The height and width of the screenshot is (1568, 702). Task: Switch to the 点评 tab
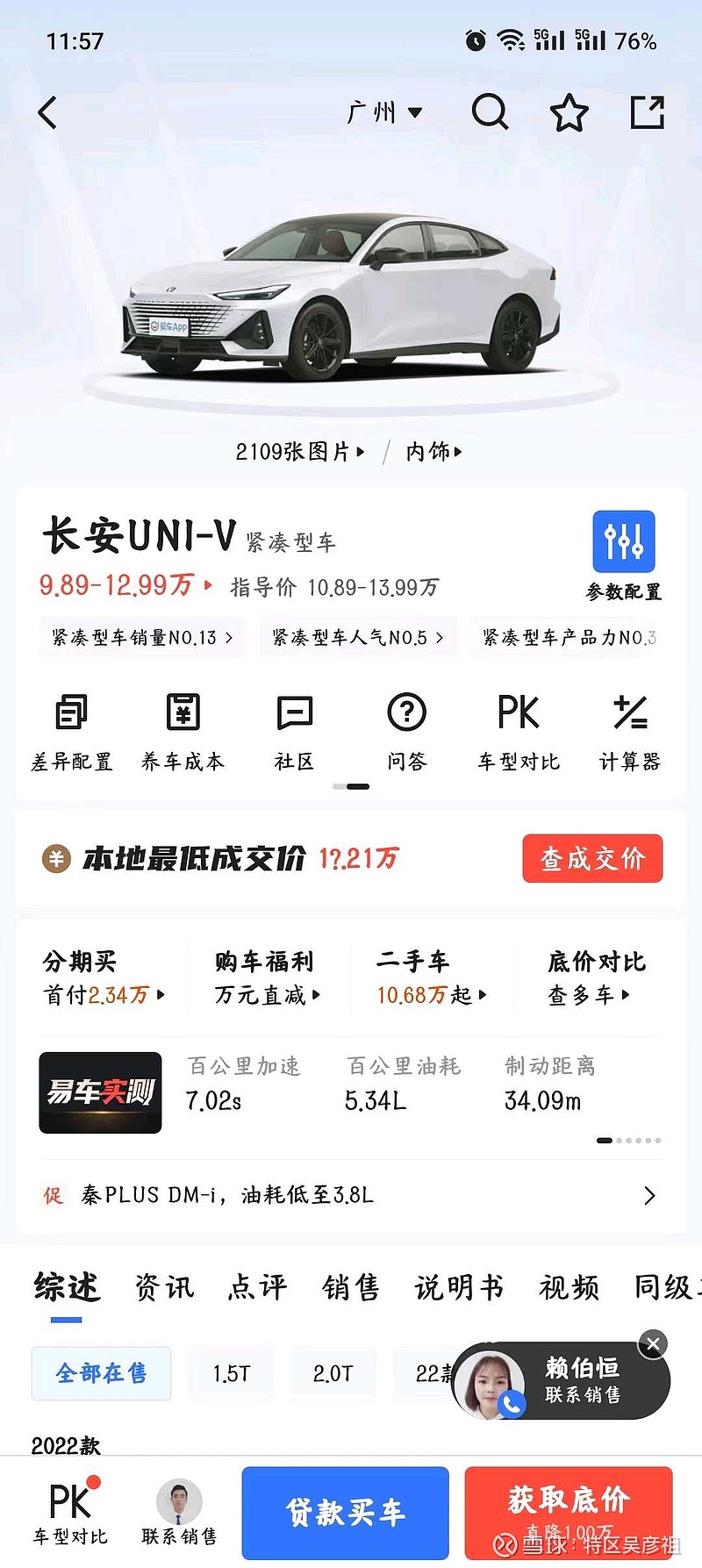(257, 1286)
